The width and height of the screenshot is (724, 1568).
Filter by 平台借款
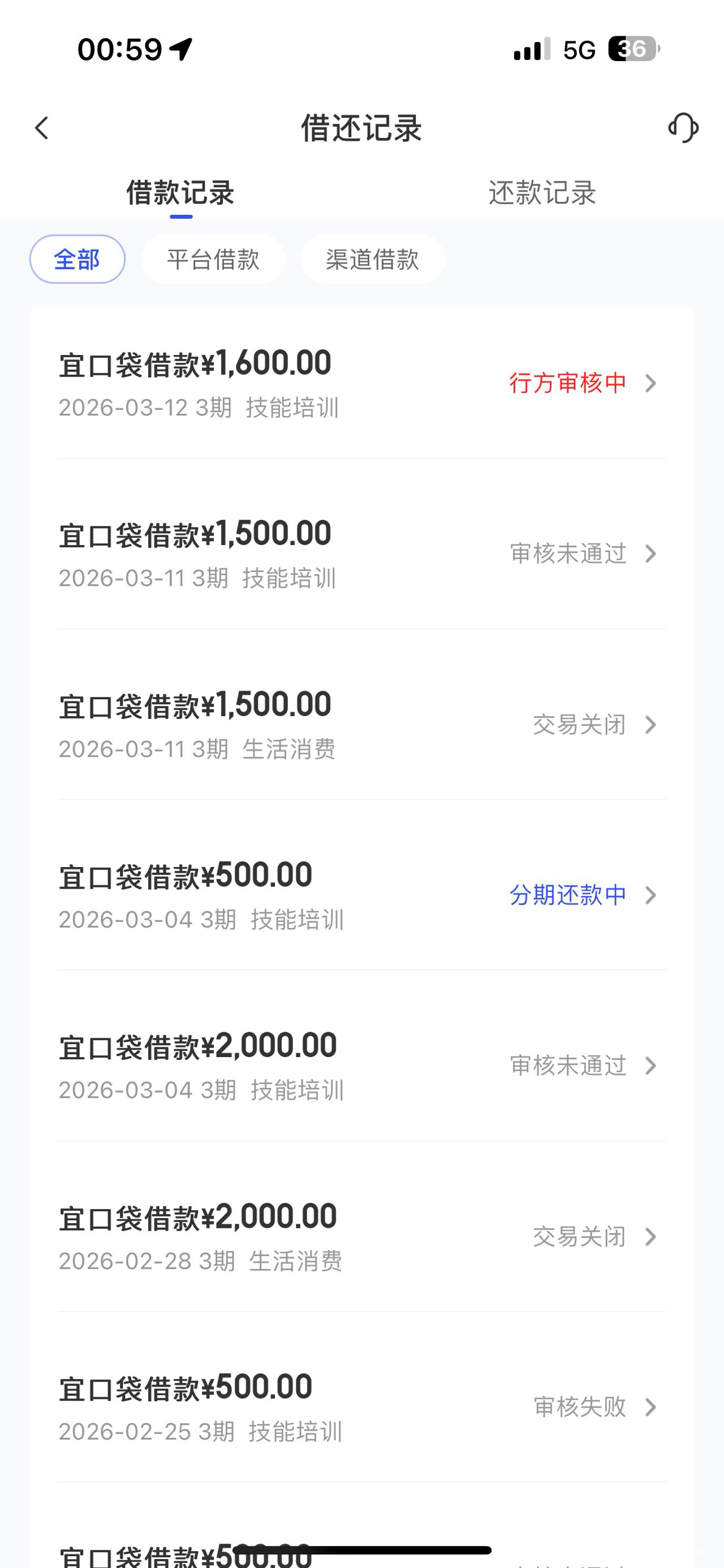click(213, 259)
